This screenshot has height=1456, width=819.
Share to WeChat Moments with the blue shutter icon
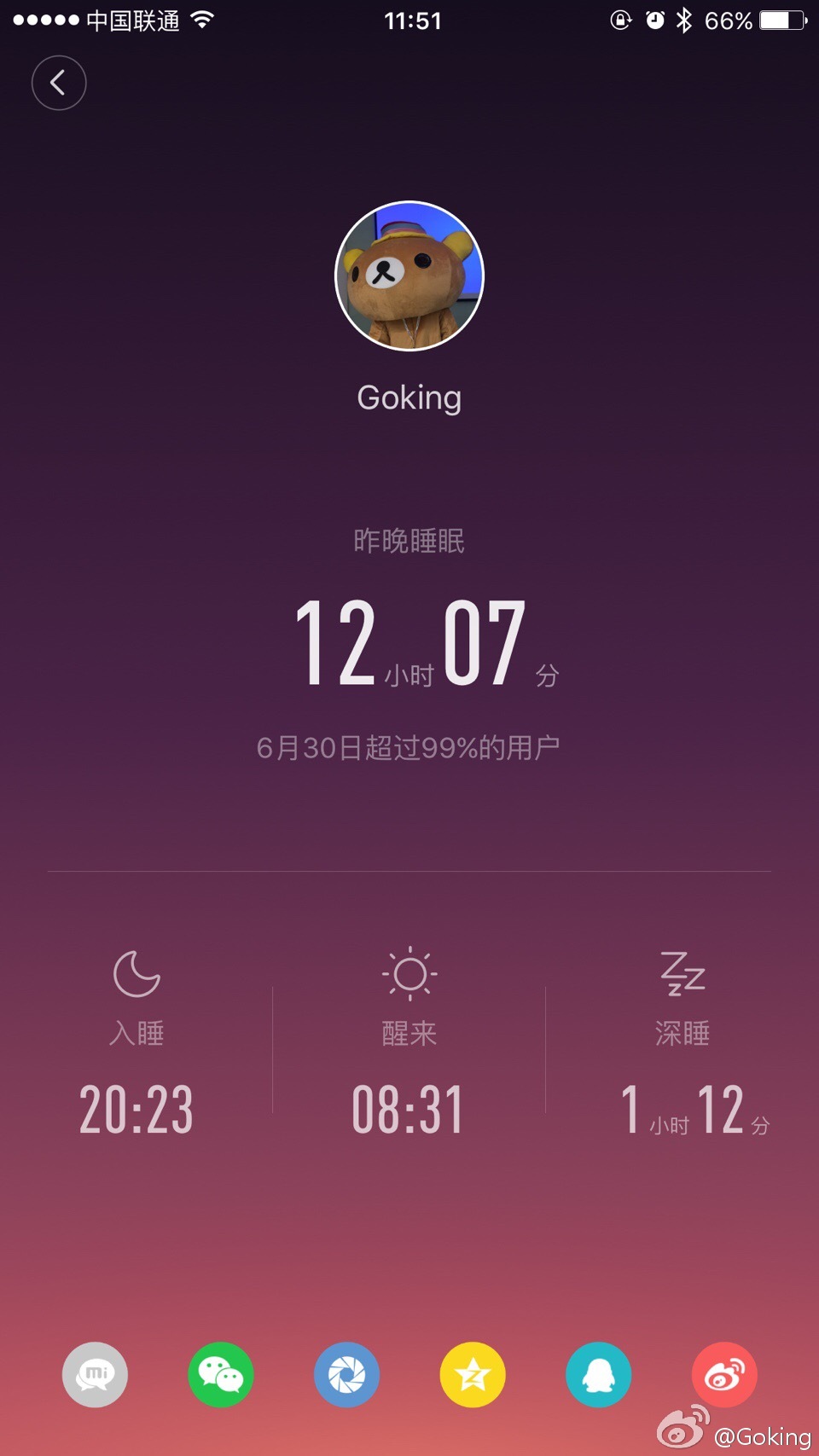tap(346, 1374)
